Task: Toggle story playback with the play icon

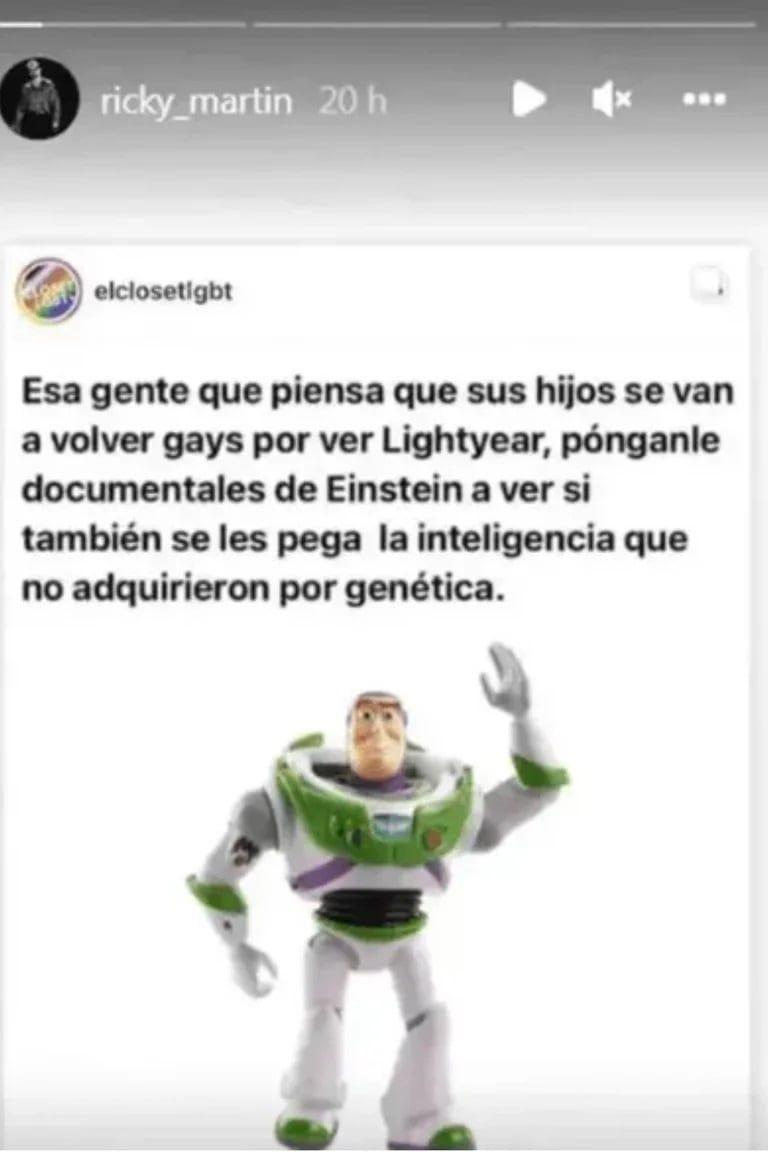Action: (x=530, y=99)
